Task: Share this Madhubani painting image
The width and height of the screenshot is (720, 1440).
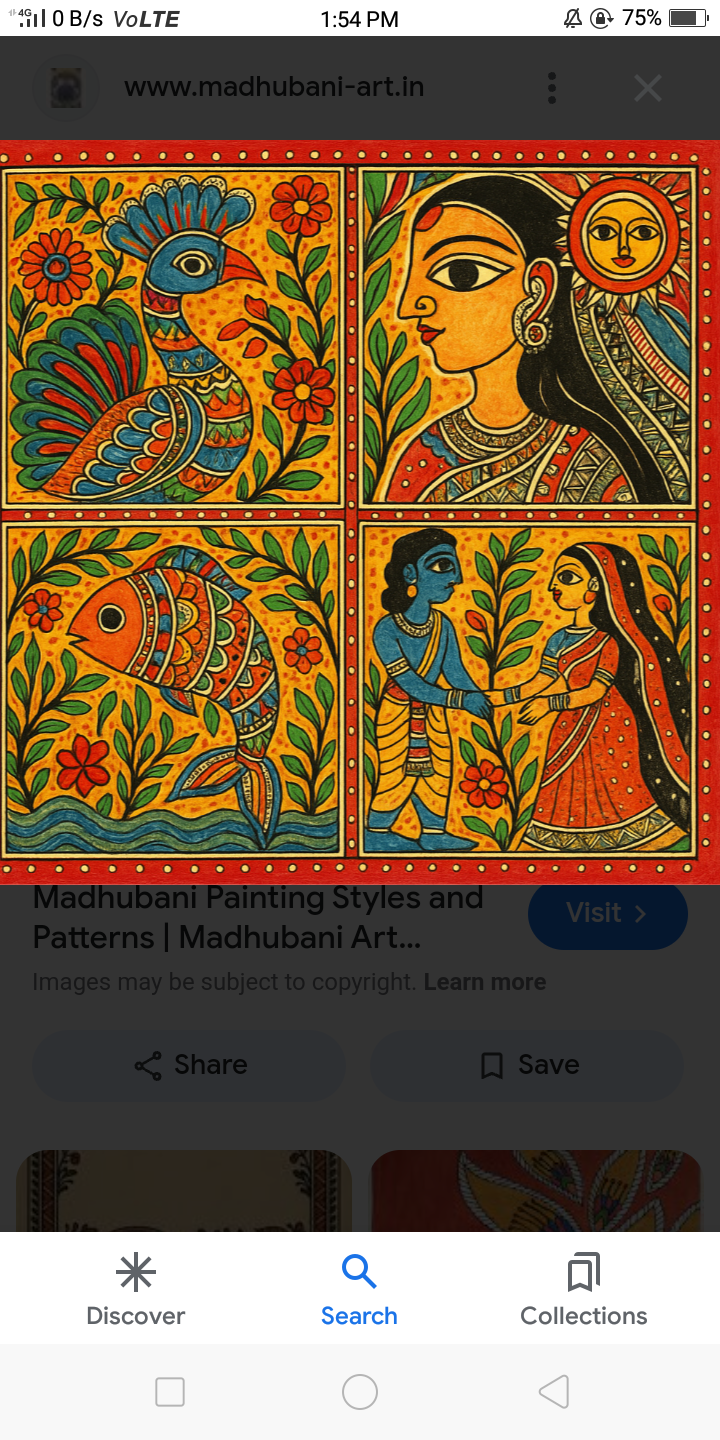Action: (189, 1065)
